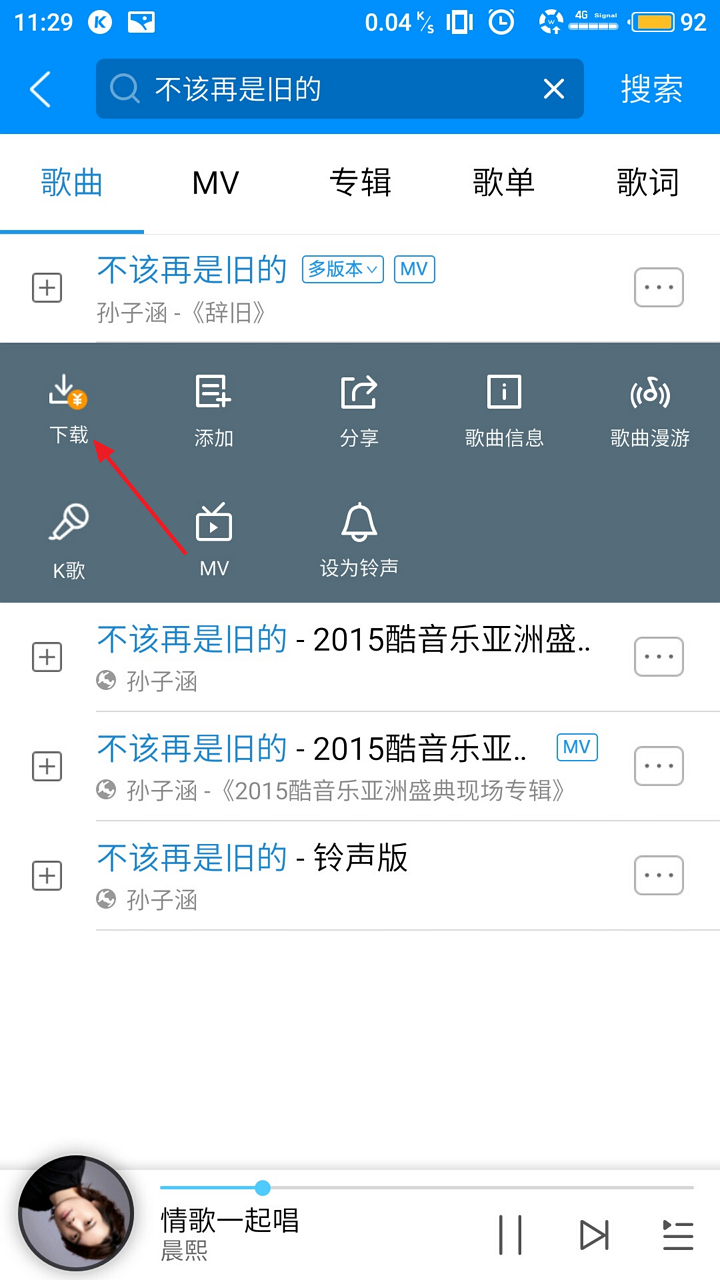This screenshot has height=1280, width=720.
Task: Go back with the arrow icon
Action: point(40,89)
